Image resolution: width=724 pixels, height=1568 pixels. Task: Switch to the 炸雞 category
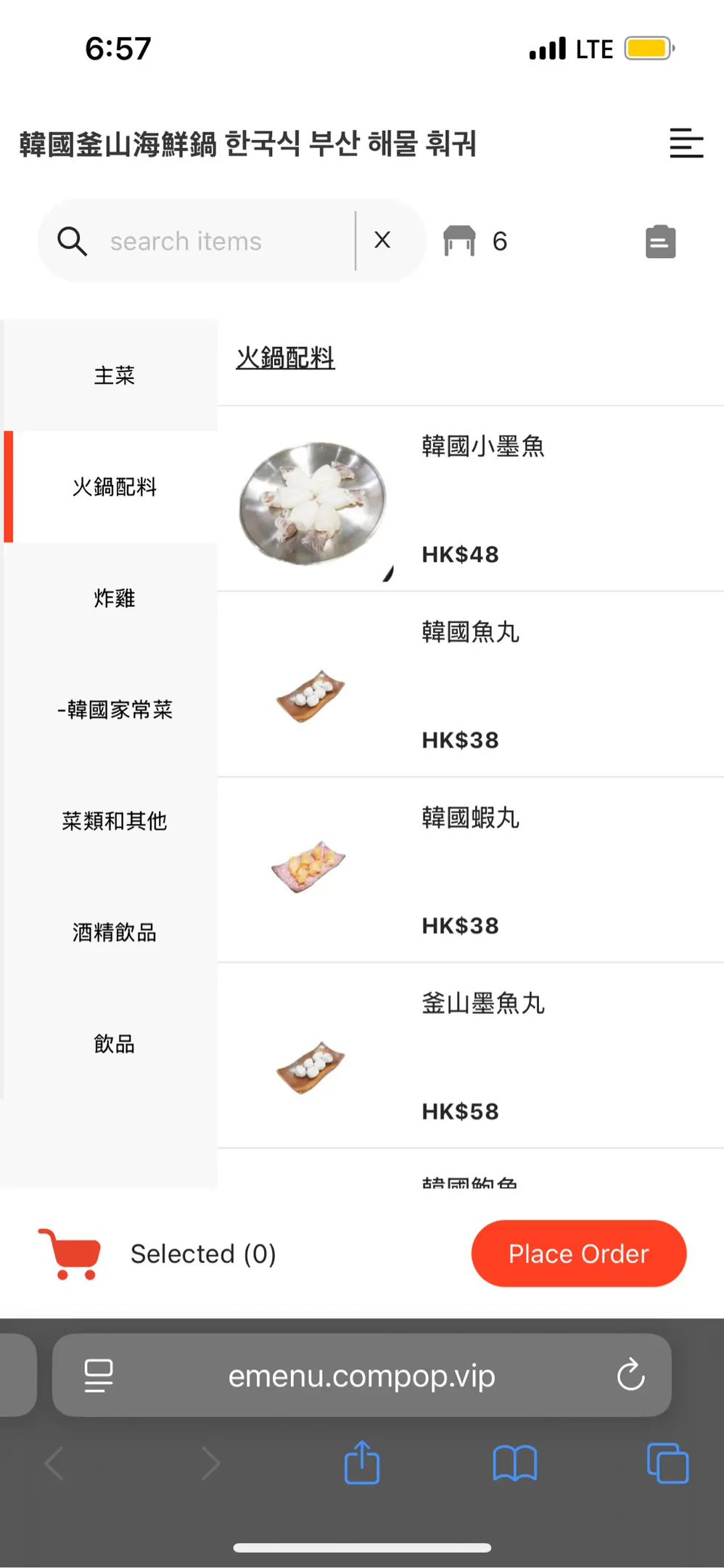click(x=114, y=598)
